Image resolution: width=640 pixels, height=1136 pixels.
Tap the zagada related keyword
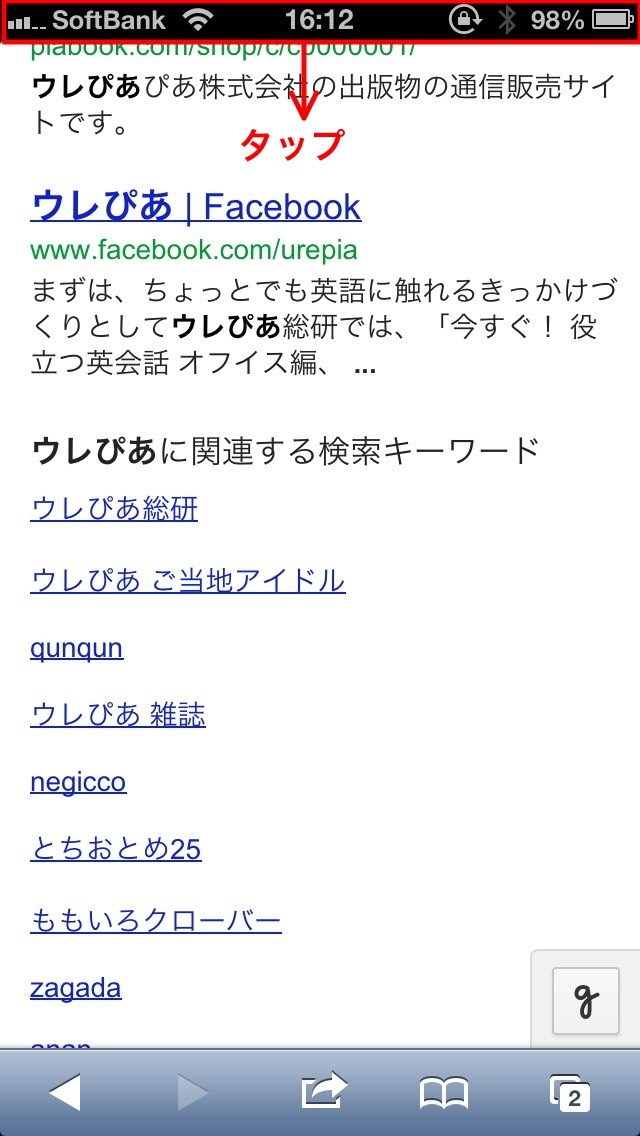[76, 988]
